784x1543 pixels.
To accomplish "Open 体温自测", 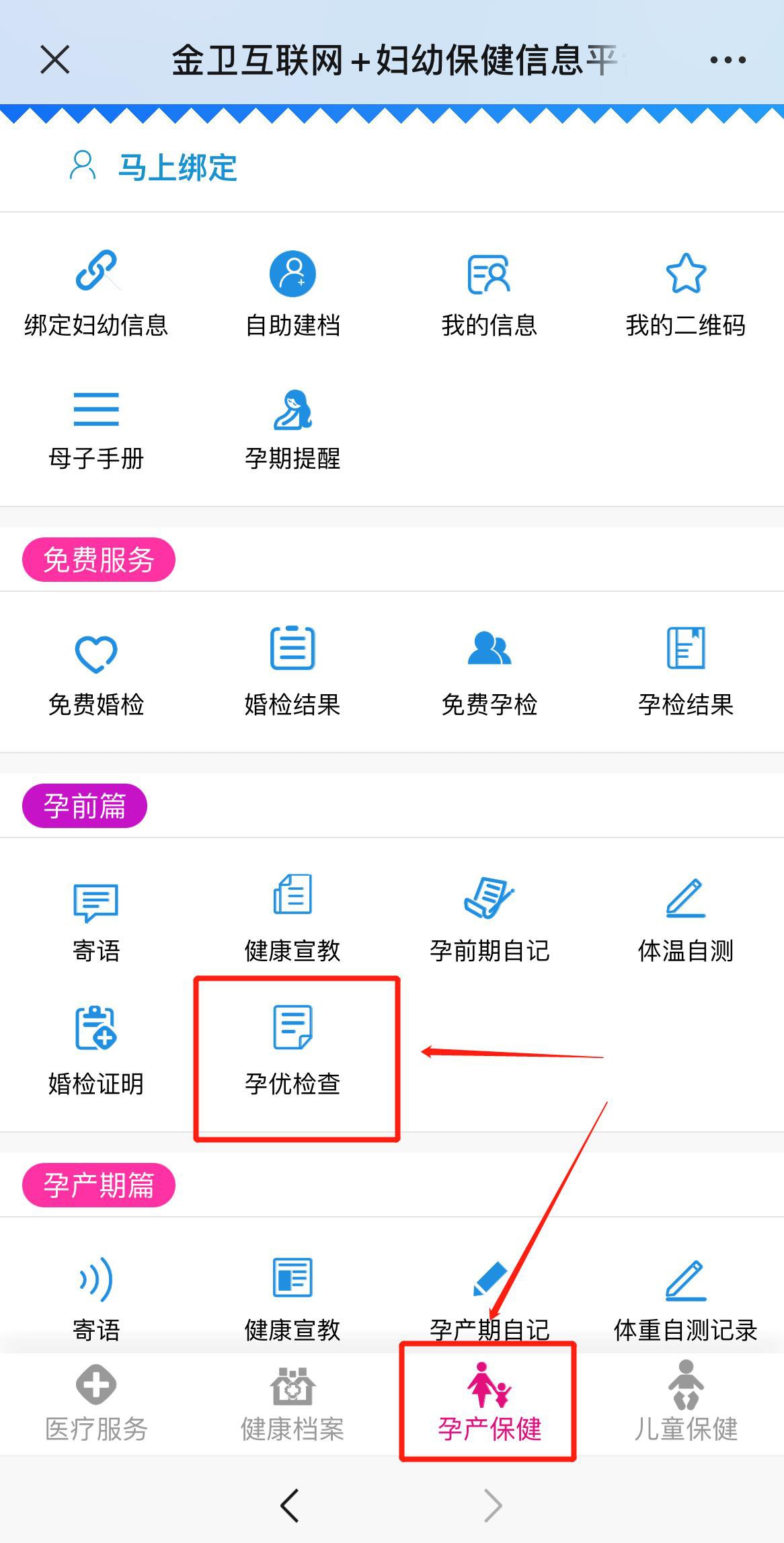I will tap(685, 919).
